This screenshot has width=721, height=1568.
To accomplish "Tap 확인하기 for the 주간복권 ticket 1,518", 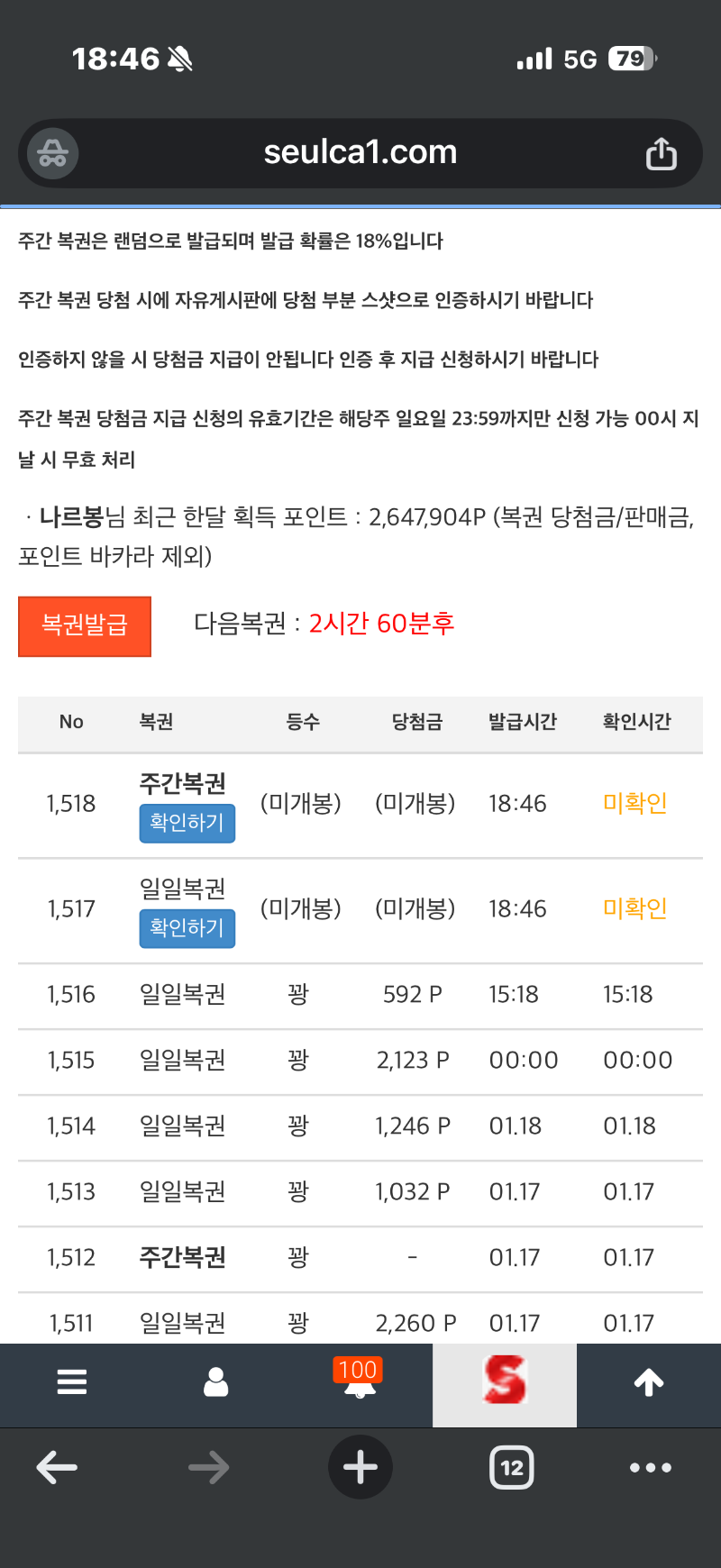I will click(187, 823).
